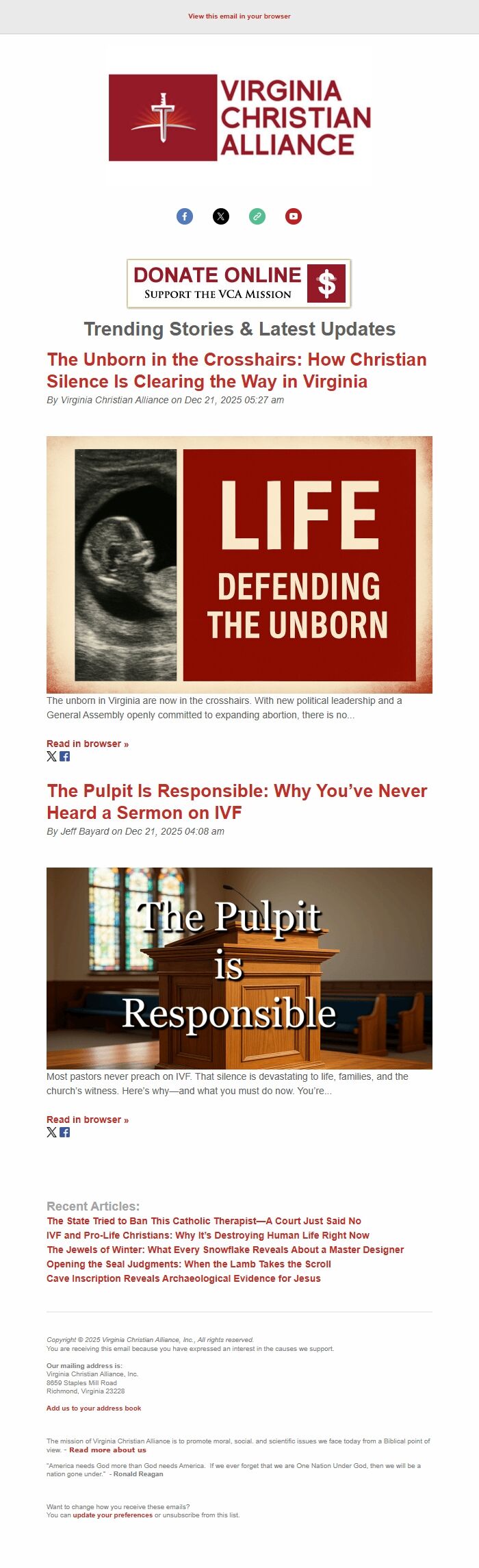Open the 'Life Defending the Unborn' article image
479x1568 pixels.
[x=239, y=564]
